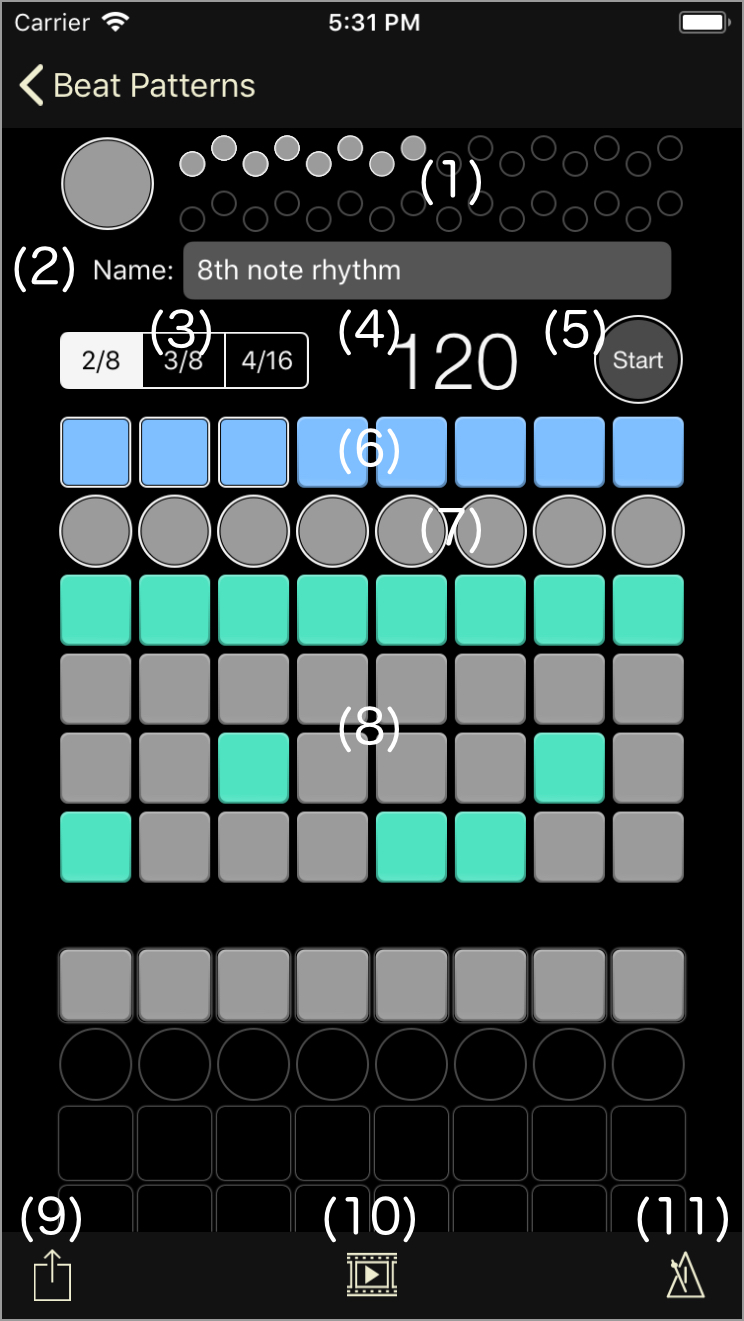Select the 2/8 segment

101,361
